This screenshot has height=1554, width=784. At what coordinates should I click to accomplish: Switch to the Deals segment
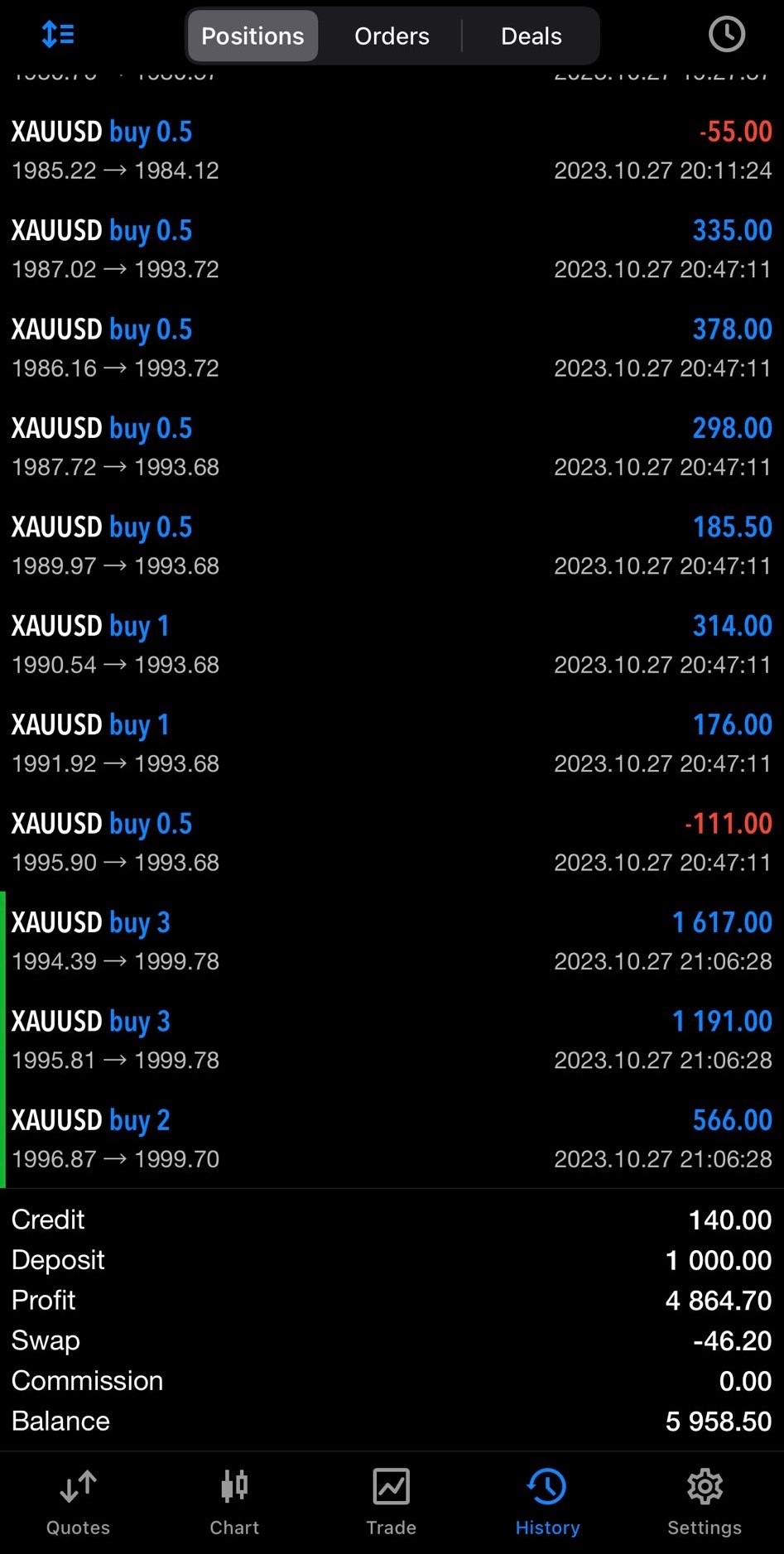tap(531, 36)
